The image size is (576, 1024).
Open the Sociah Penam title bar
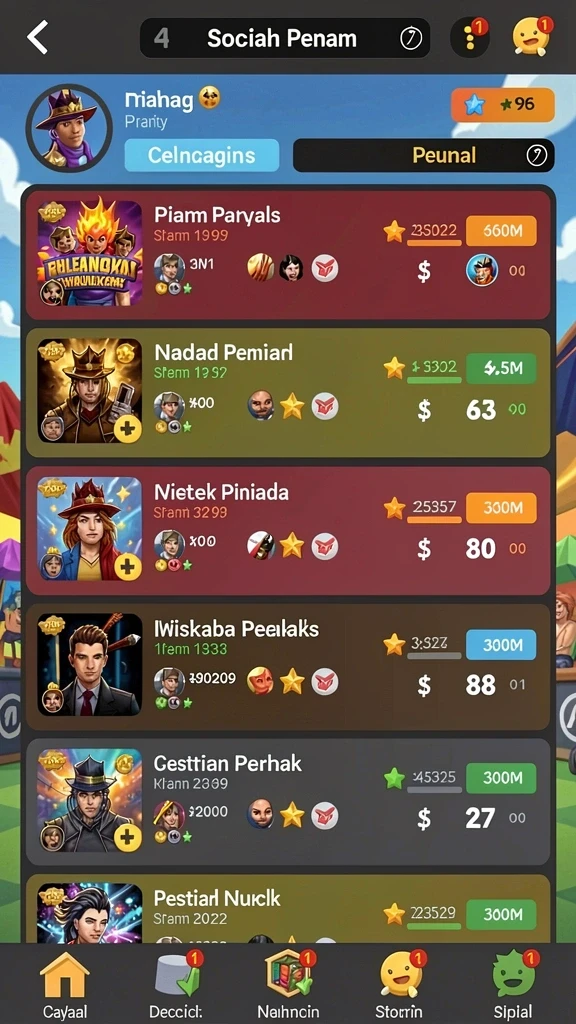285,39
